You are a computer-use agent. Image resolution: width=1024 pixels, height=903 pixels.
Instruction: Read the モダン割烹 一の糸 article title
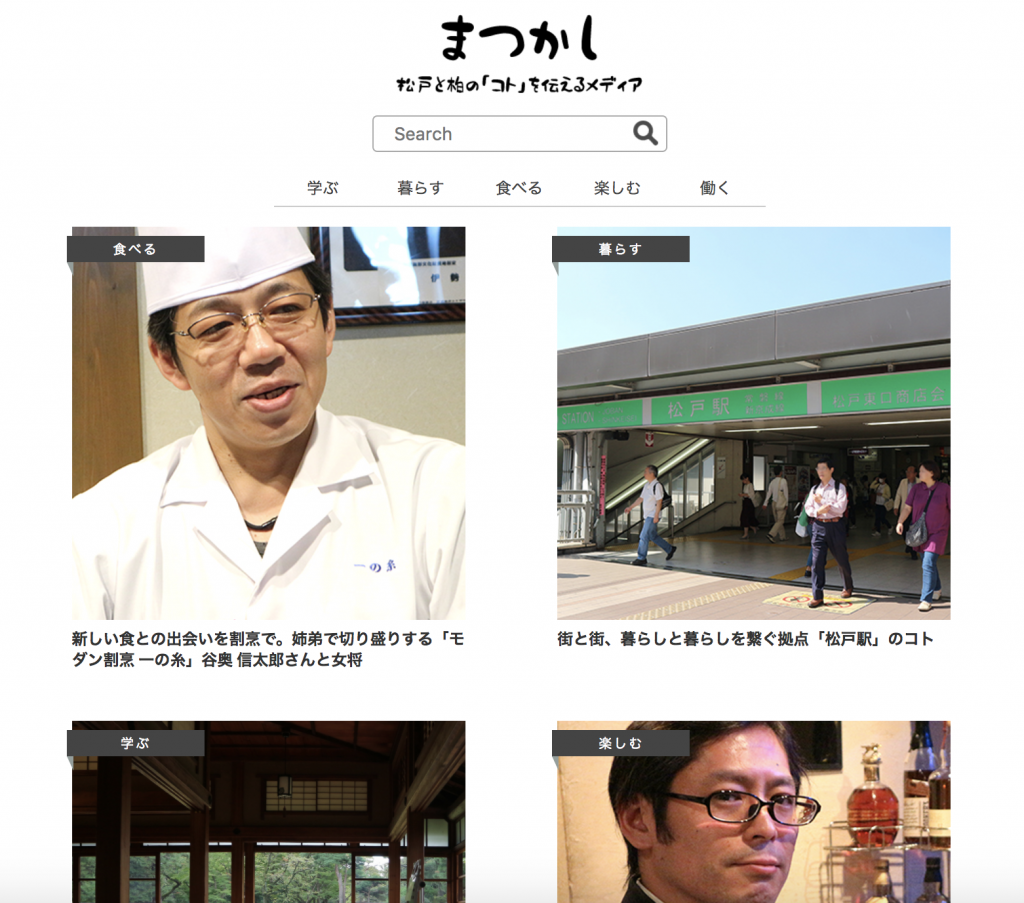point(268,649)
